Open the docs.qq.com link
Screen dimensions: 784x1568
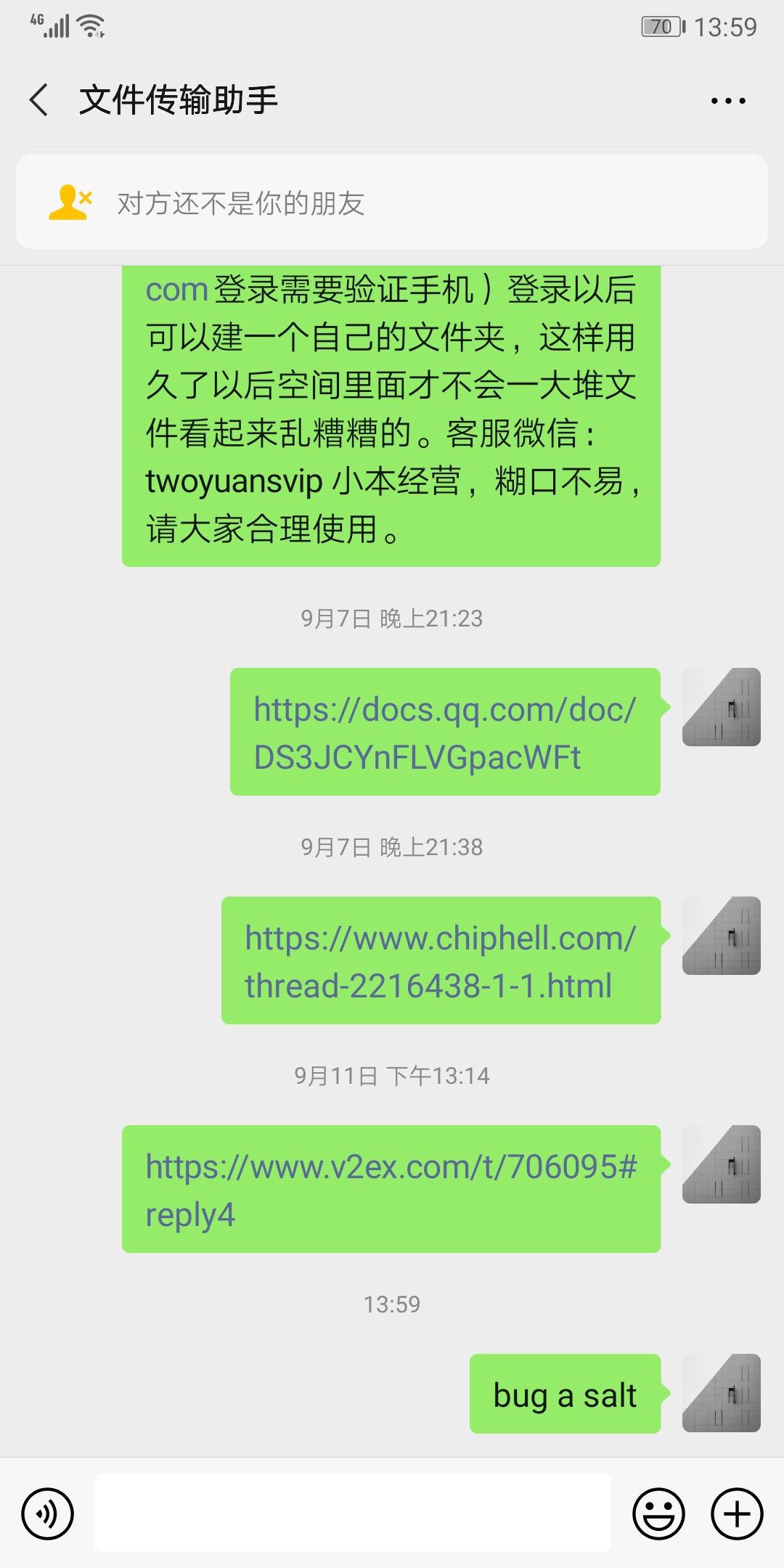coord(444,732)
